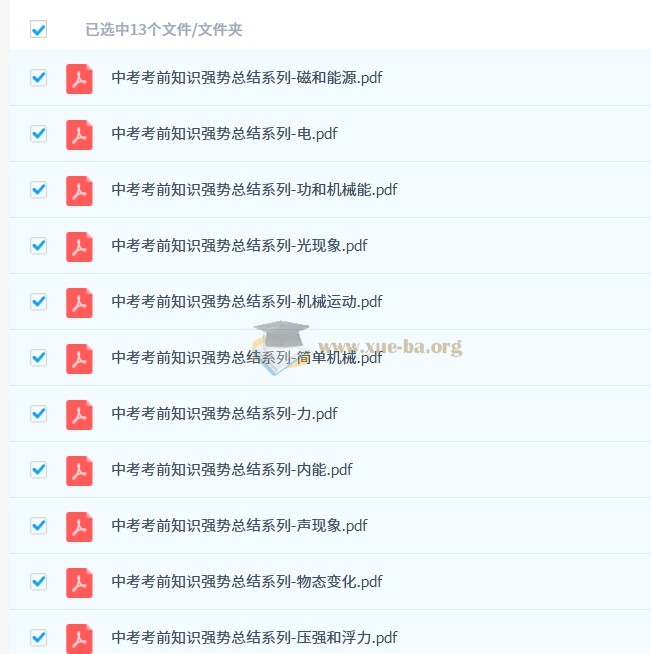The image size is (651, 654).
Task: Deselect the 功和机械能.pdf checkbox
Action: [x=39, y=190]
